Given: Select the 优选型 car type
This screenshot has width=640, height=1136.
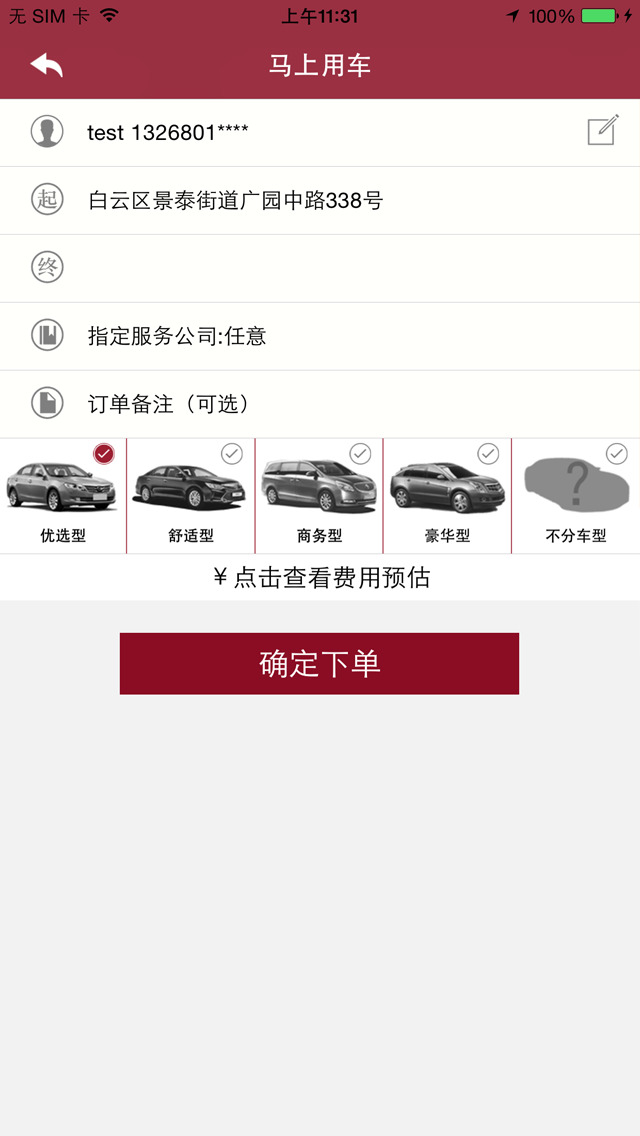Looking at the screenshot, I should pyautogui.click(x=63, y=496).
